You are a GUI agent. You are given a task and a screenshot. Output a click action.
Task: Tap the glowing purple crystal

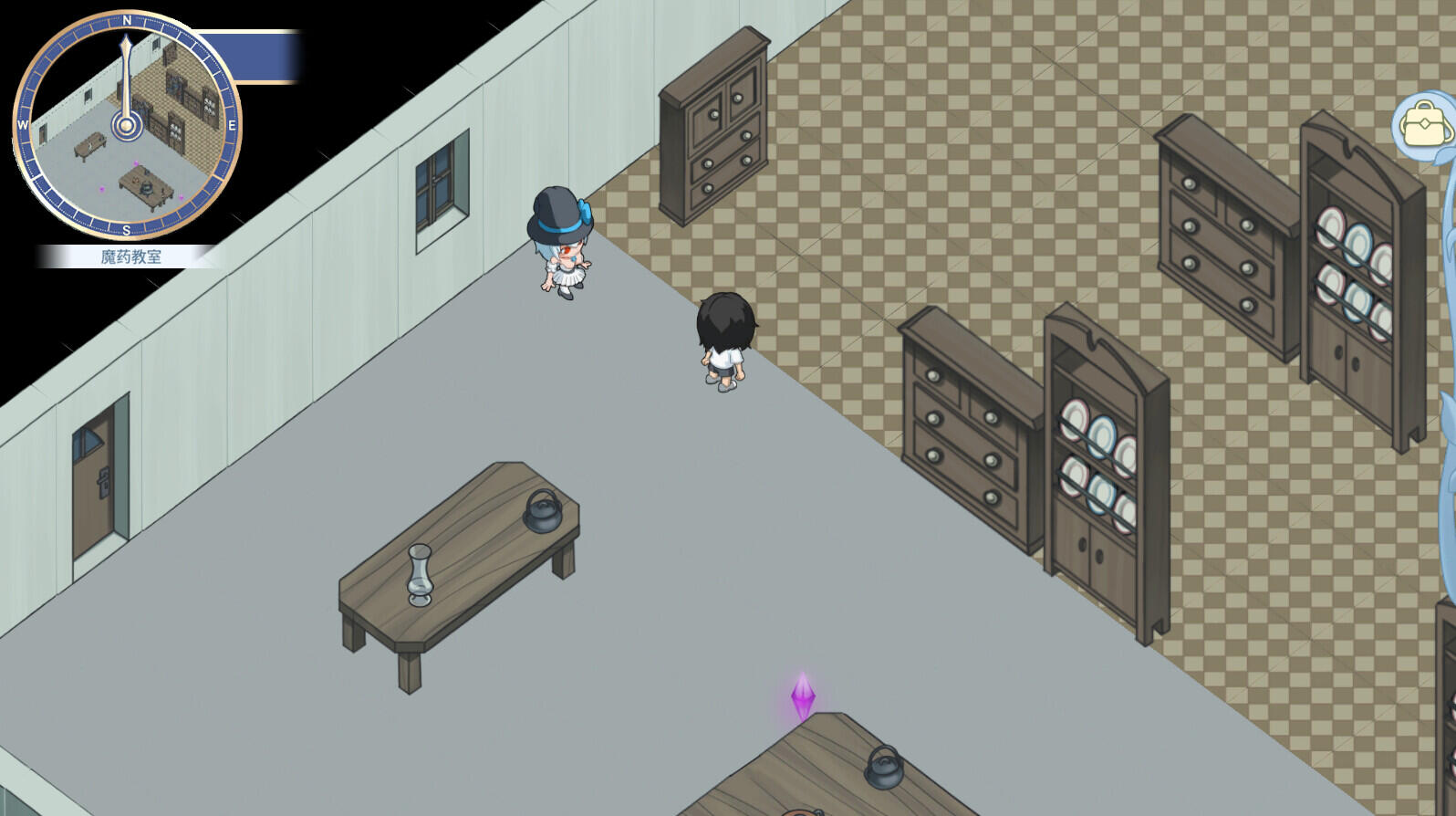pyautogui.click(x=802, y=697)
